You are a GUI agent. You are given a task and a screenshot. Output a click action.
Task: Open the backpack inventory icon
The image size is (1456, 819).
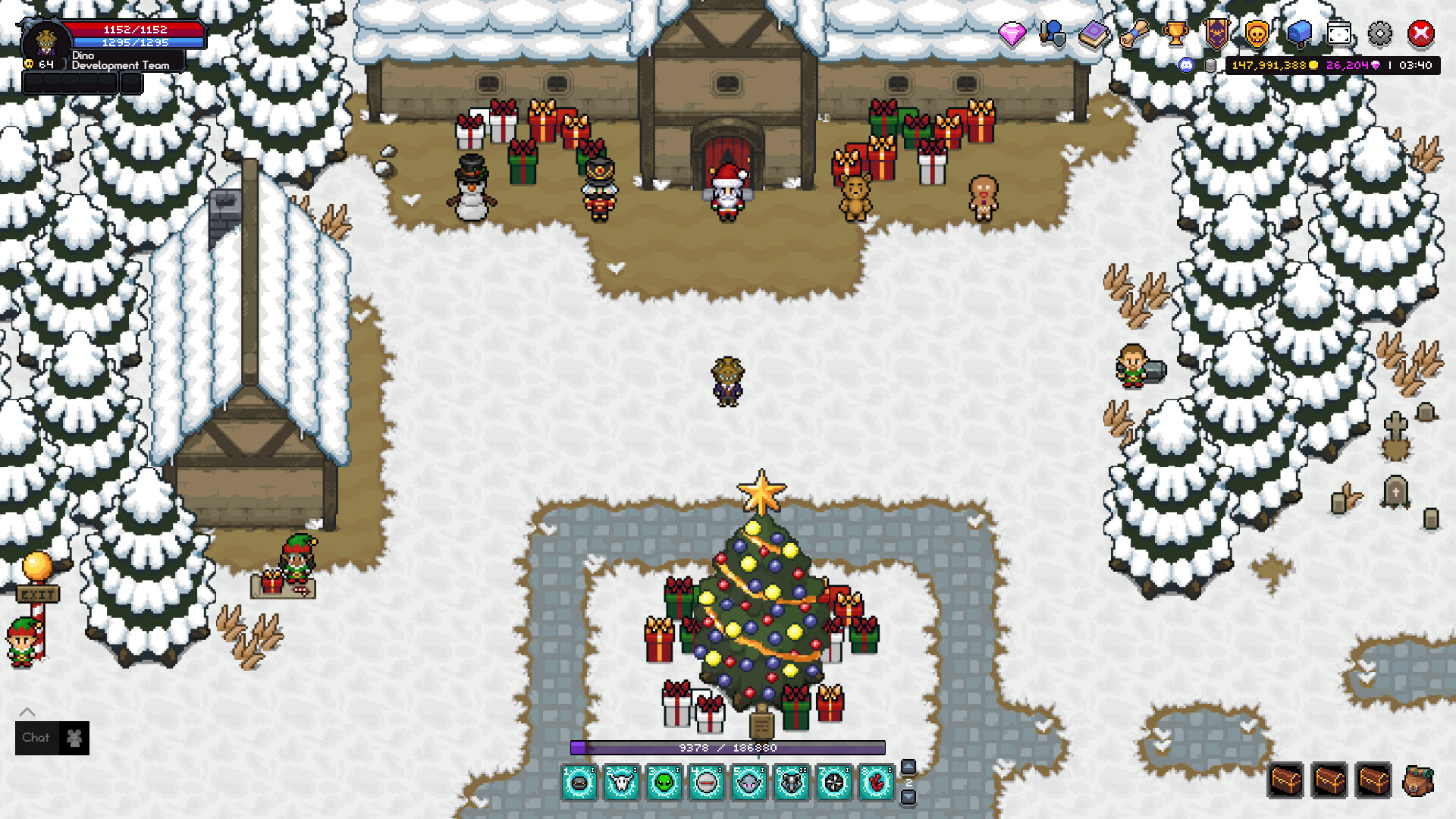click(x=1418, y=781)
